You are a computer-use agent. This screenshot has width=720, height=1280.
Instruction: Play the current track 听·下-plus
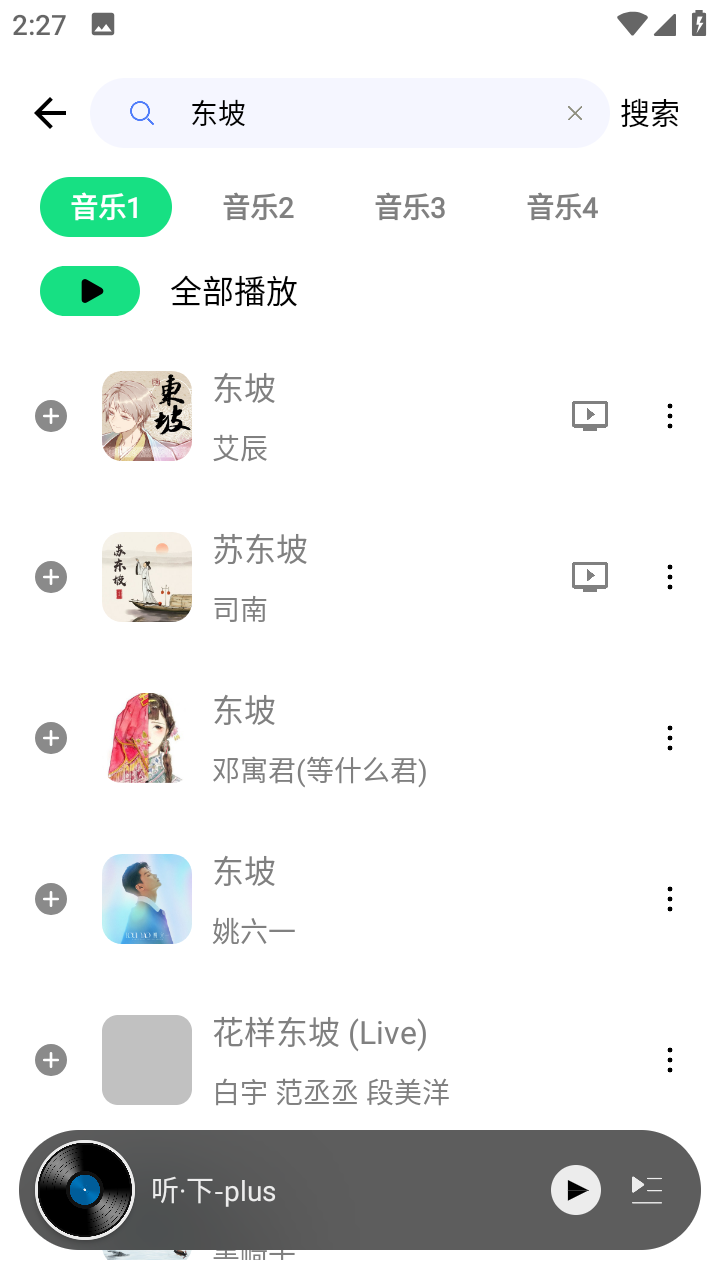click(x=576, y=1190)
